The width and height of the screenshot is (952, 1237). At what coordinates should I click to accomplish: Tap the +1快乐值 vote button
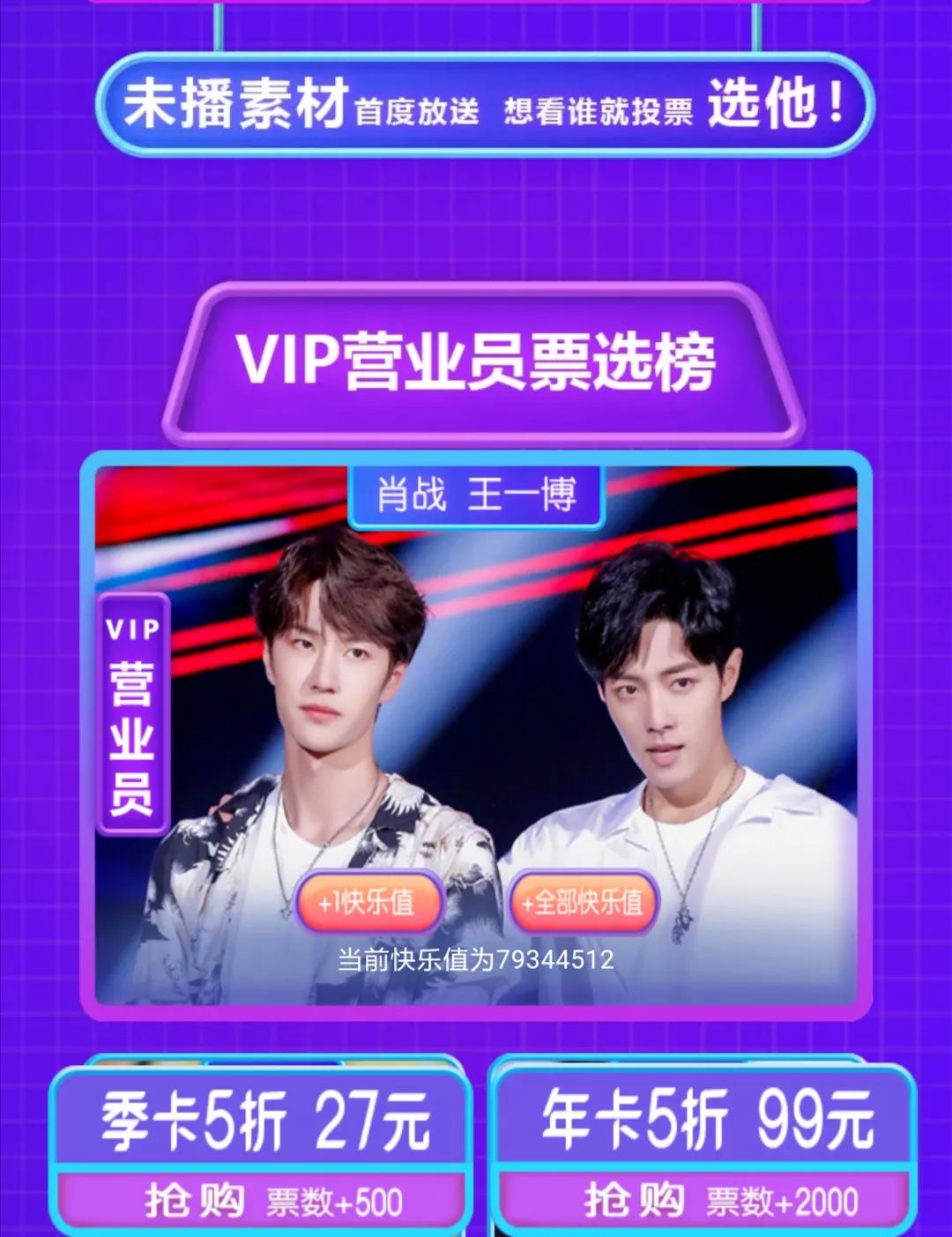pos(368,902)
